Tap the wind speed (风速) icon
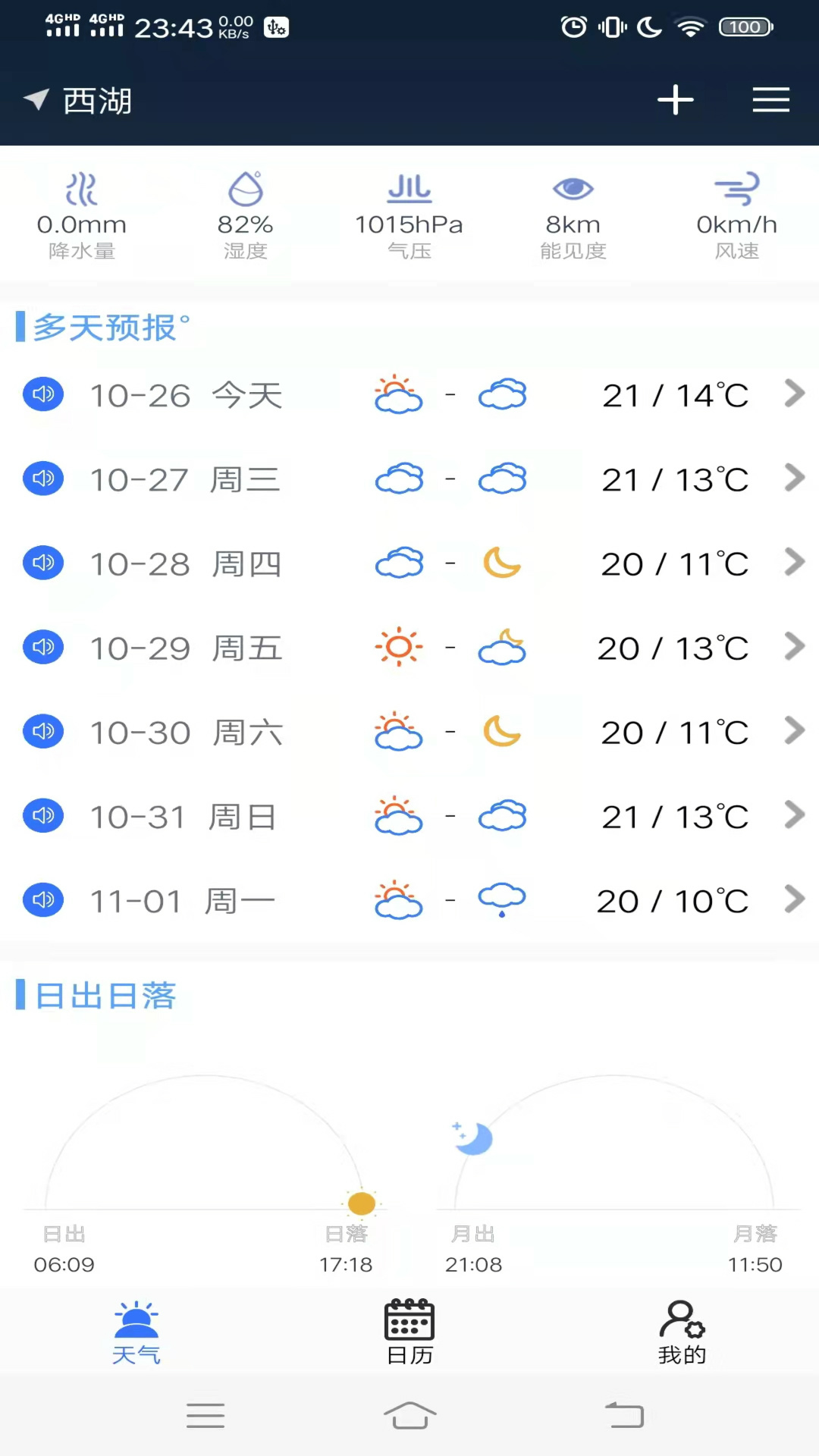Viewport: 819px width, 1456px height. [x=737, y=188]
